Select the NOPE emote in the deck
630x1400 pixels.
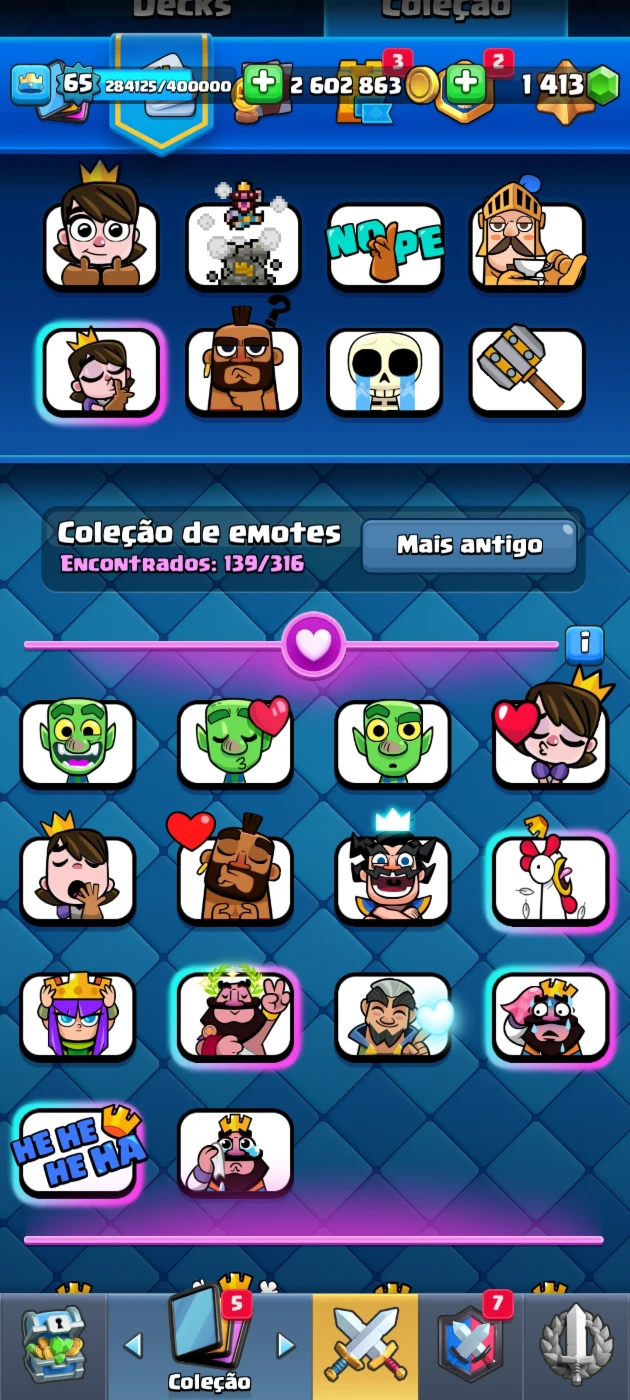click(x=385, y=246)
